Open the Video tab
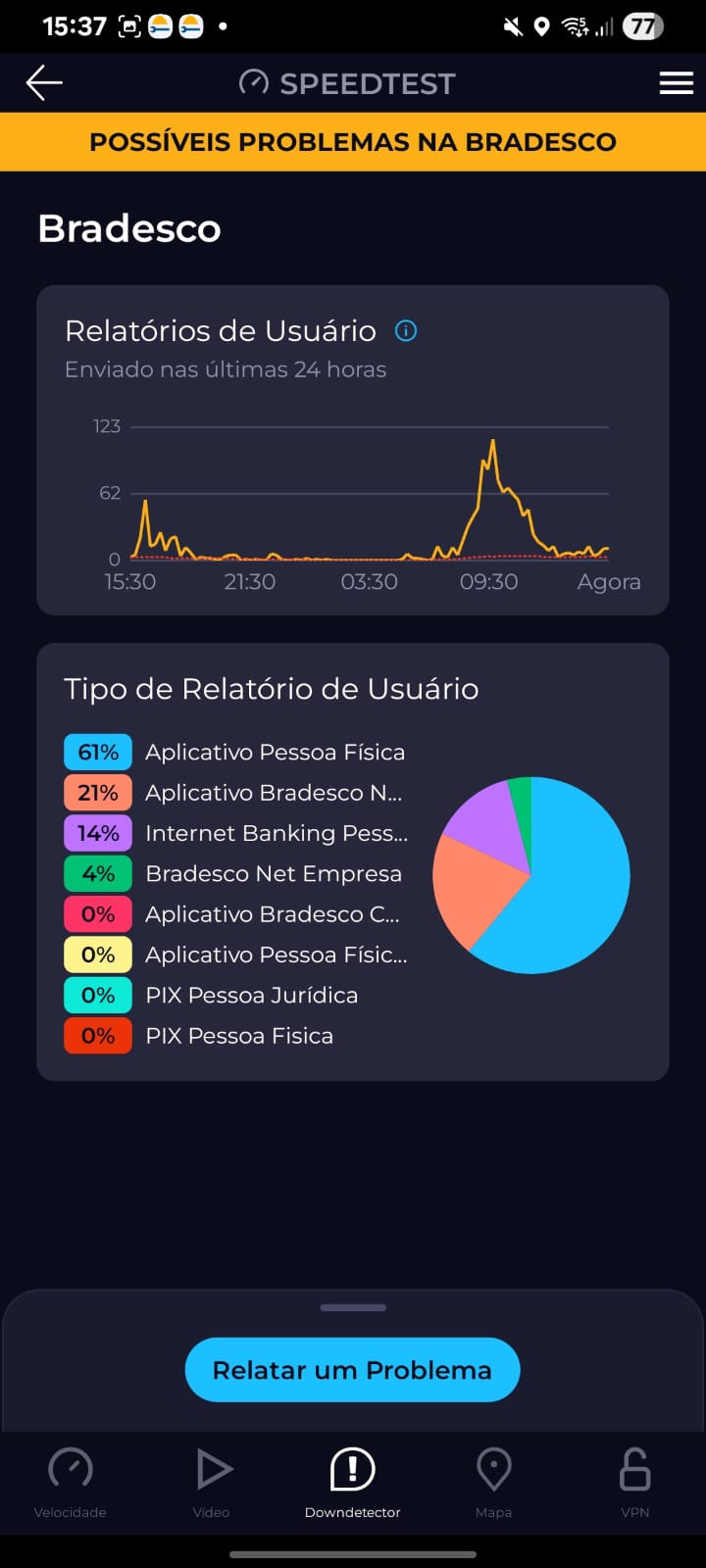 (x=212, y=1482)
